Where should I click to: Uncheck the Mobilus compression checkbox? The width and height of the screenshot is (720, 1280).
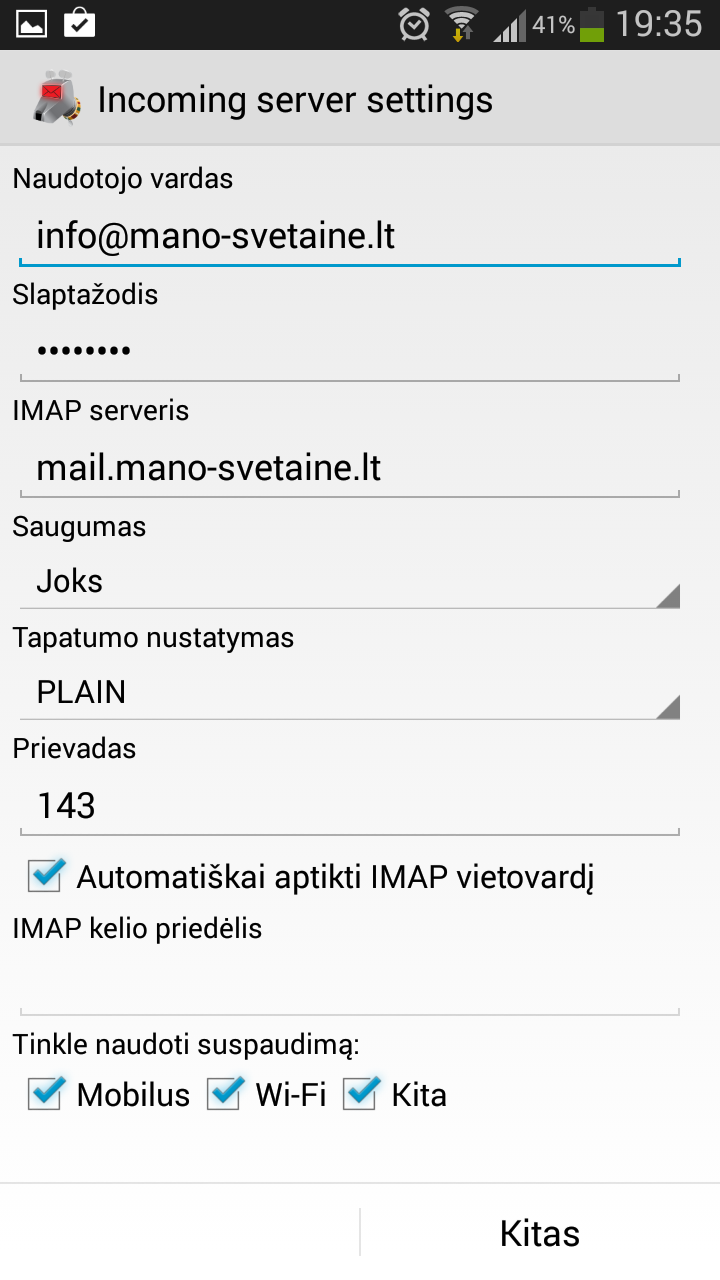pos(46,1094)
